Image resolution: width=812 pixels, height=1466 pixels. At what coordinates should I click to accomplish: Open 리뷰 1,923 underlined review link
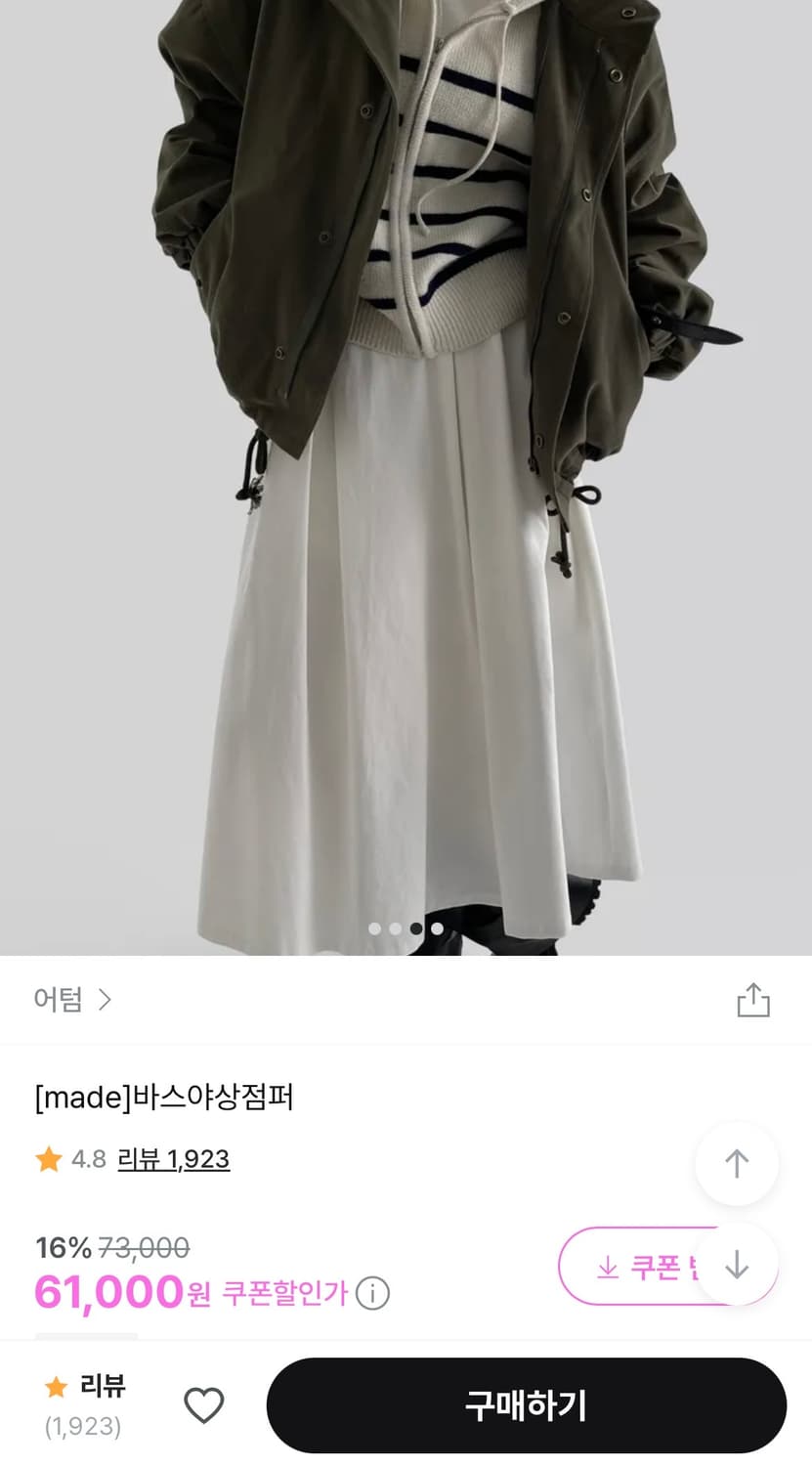point(174,1159)
